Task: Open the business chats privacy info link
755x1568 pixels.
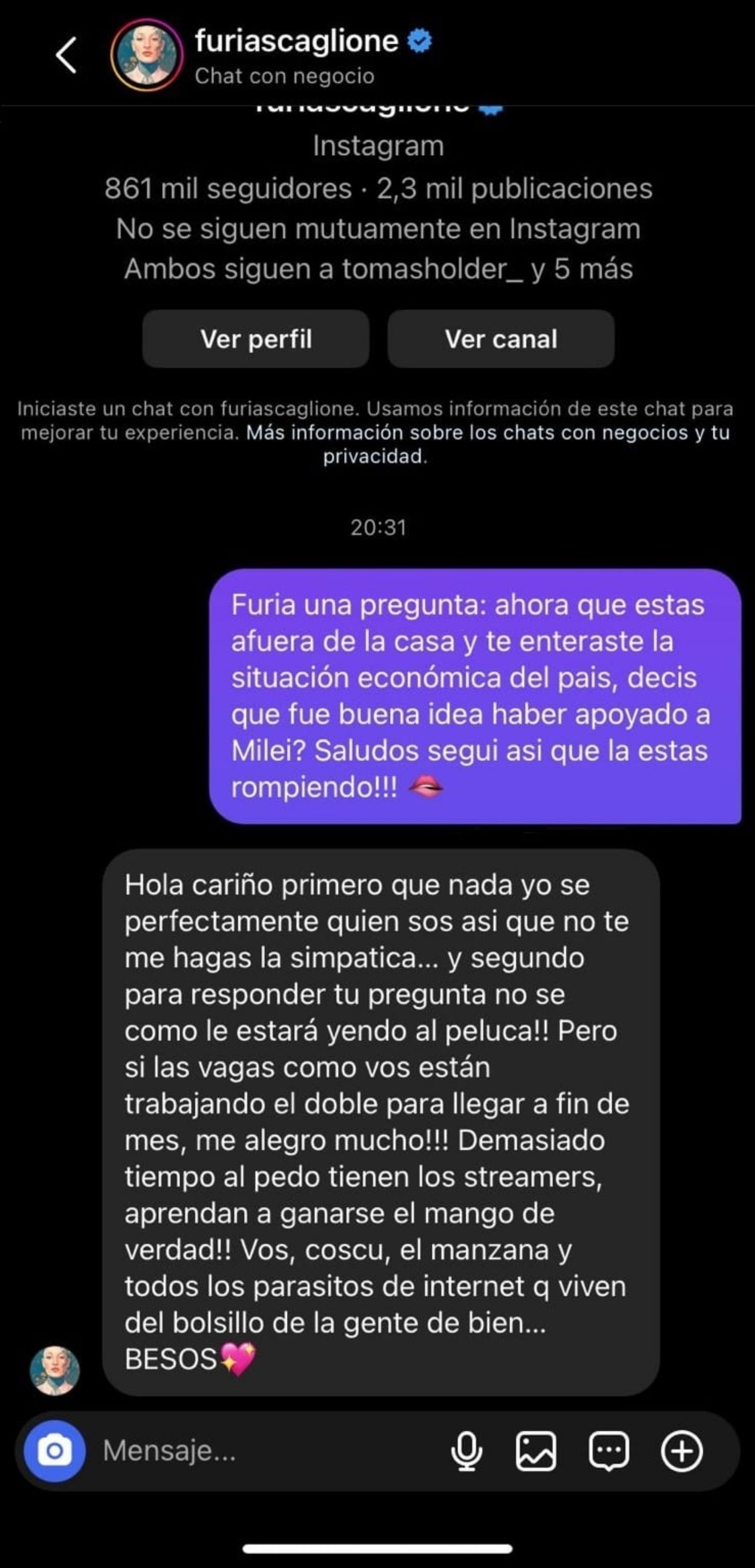Action: click(x=487, y=433)
